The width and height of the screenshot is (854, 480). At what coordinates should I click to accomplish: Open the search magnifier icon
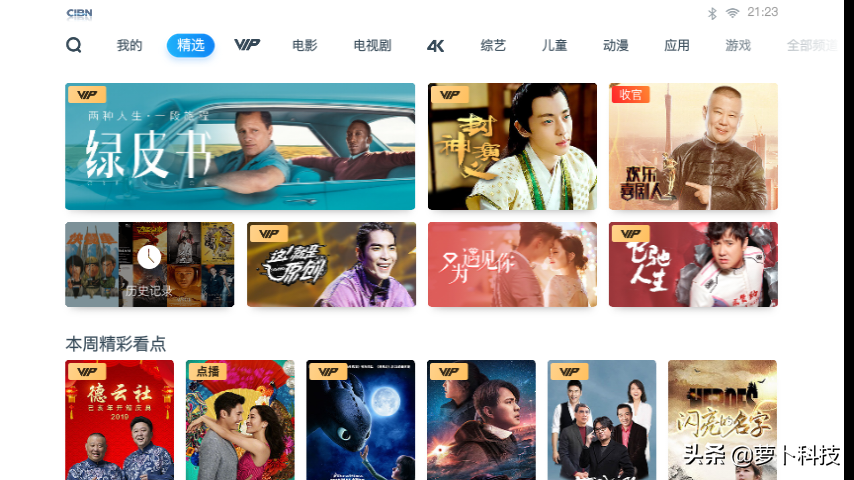pos(74,45)
